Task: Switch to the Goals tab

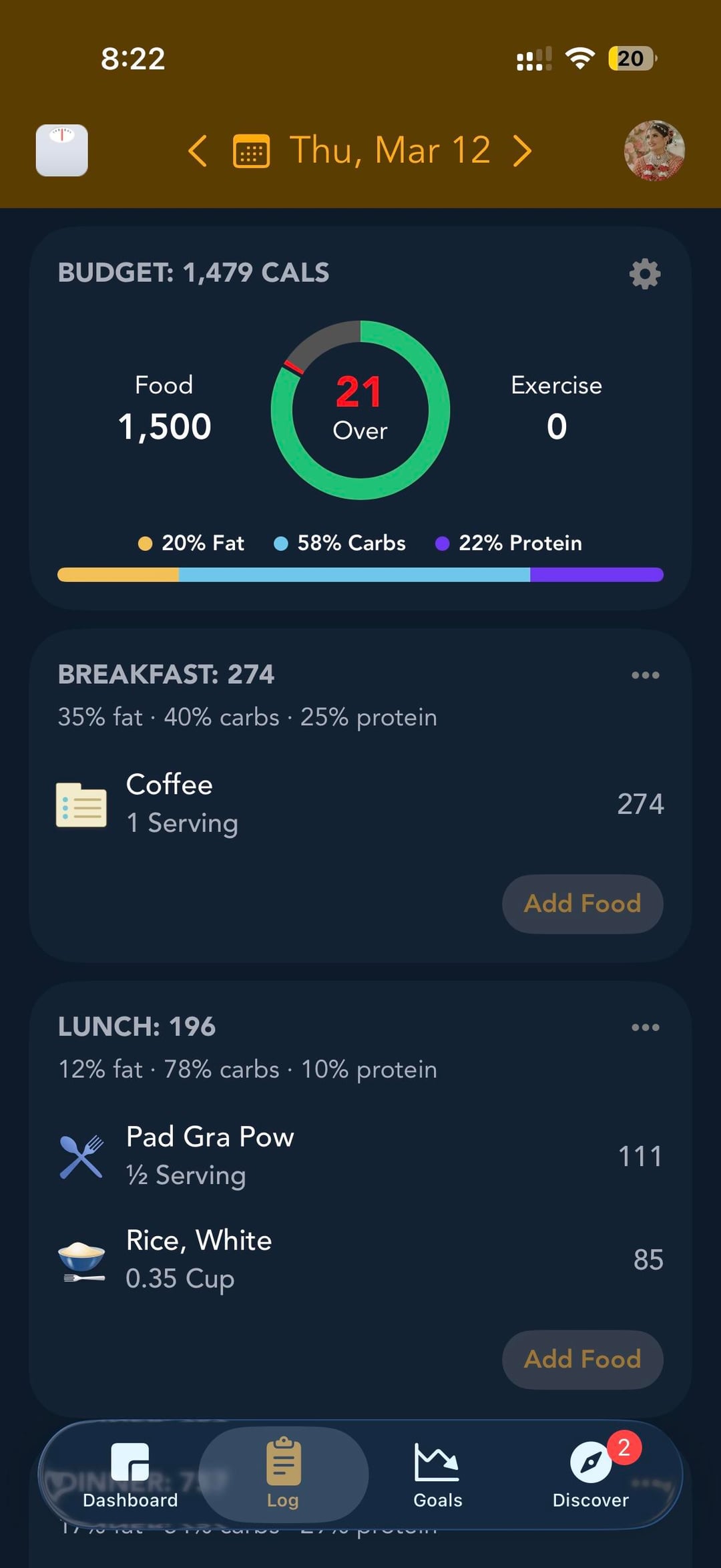Action: [x=437, y=1475]
